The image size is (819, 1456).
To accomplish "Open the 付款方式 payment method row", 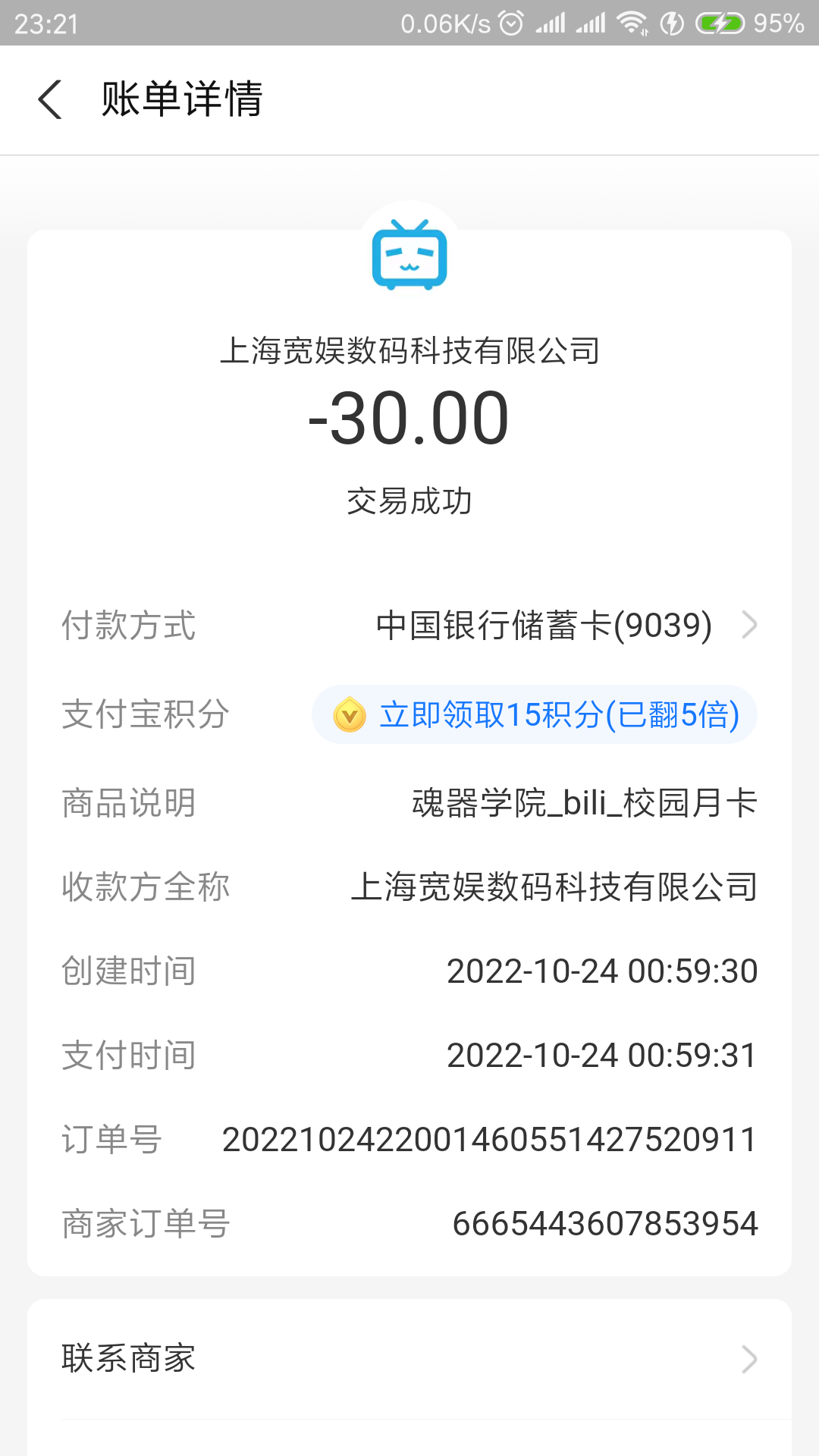I will pyautogui.click(x=544, y=626).
